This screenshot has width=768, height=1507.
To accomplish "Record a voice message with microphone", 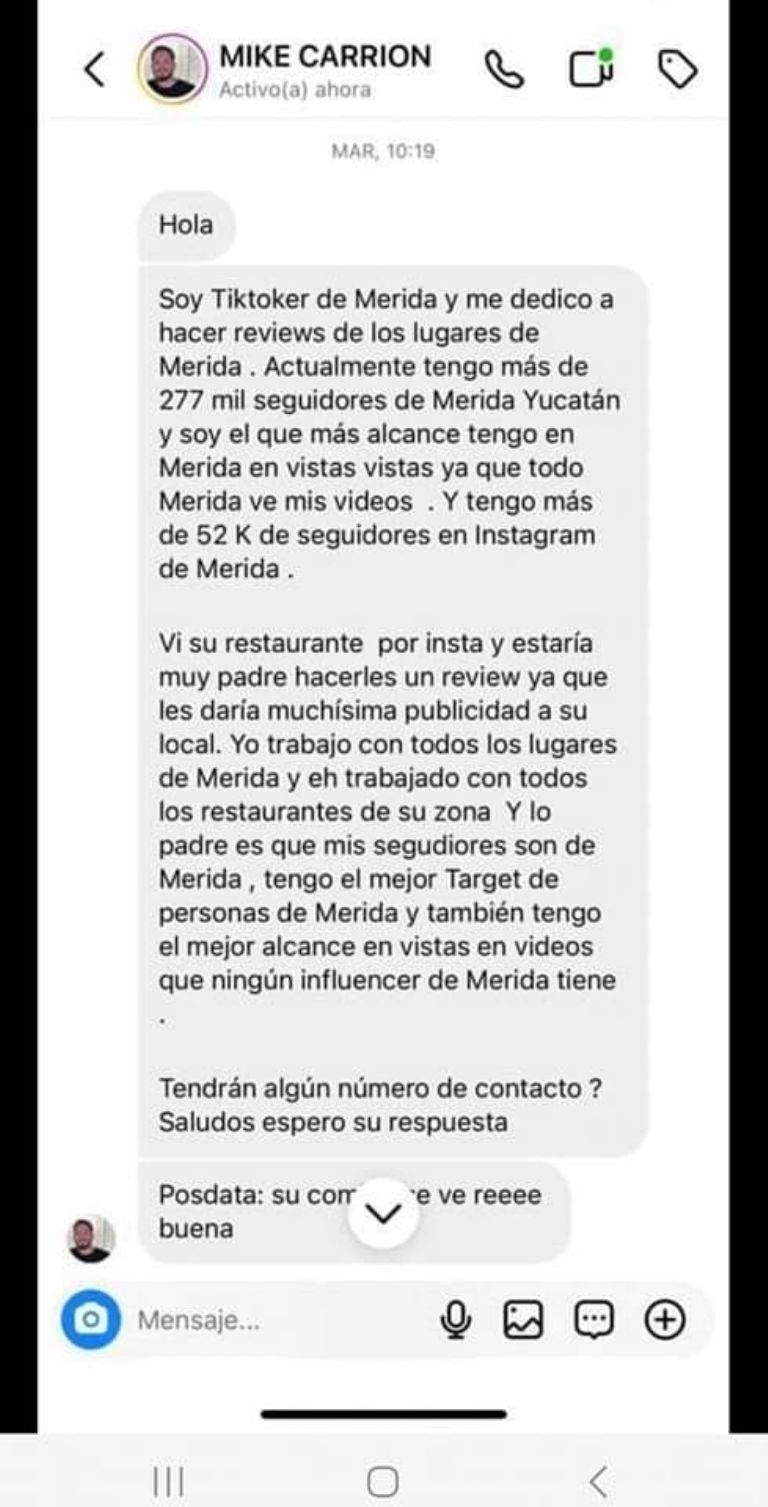I will click(x=456, y=1321).
